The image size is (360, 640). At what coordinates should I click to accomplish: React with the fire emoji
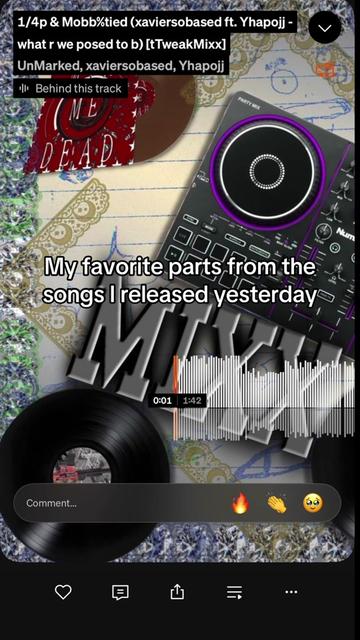240,503
